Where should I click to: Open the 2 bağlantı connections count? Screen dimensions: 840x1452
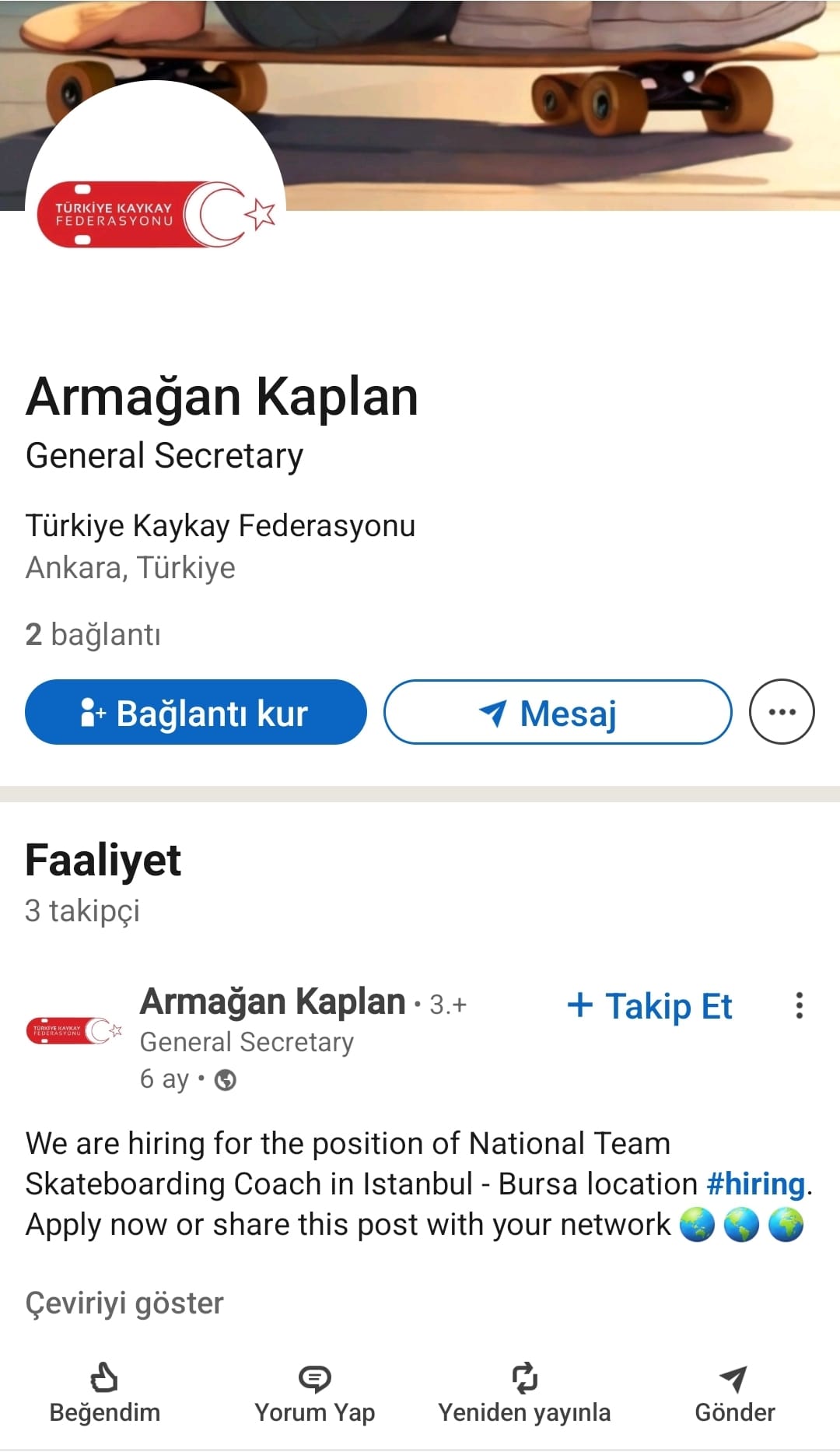click(93, 634)
